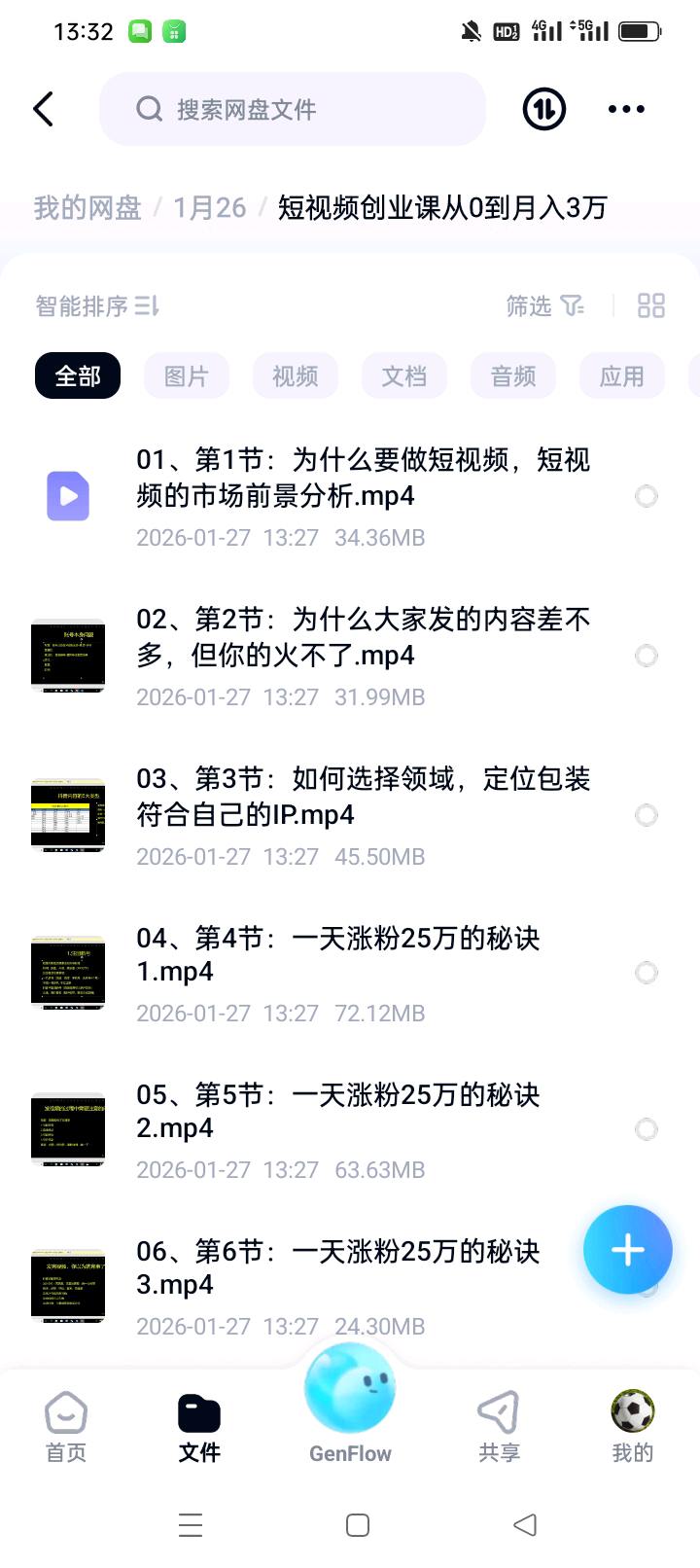Open the 第4节 video thumbnail

[67, 972]
